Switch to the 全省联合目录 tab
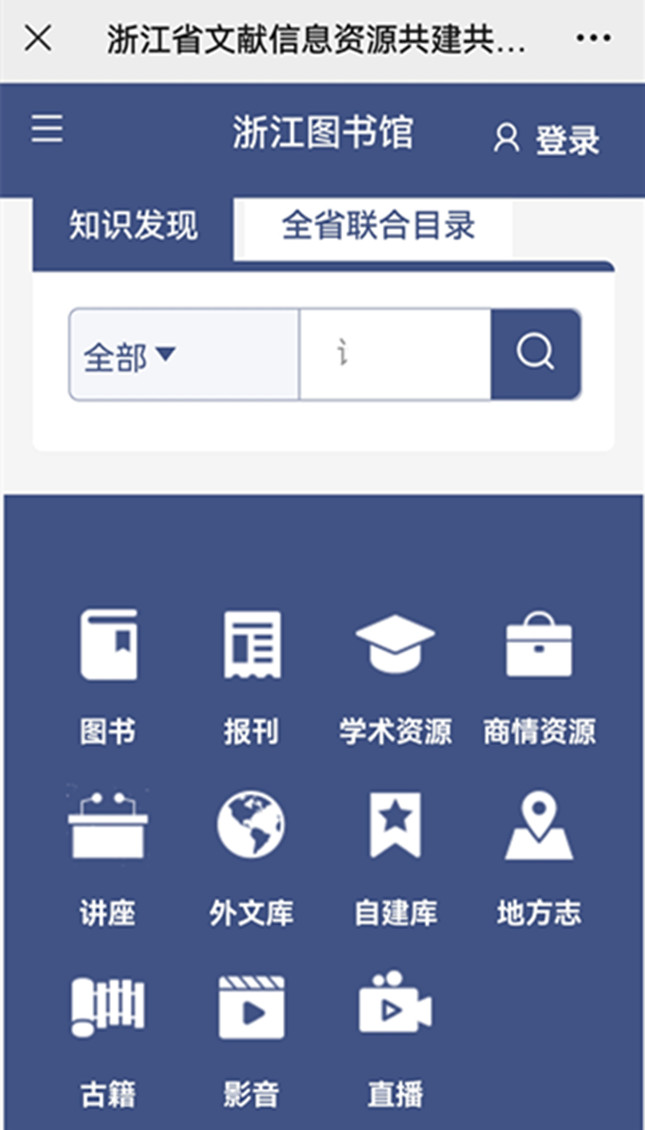This screenshot has height=1130, width=645. point(378,226)
